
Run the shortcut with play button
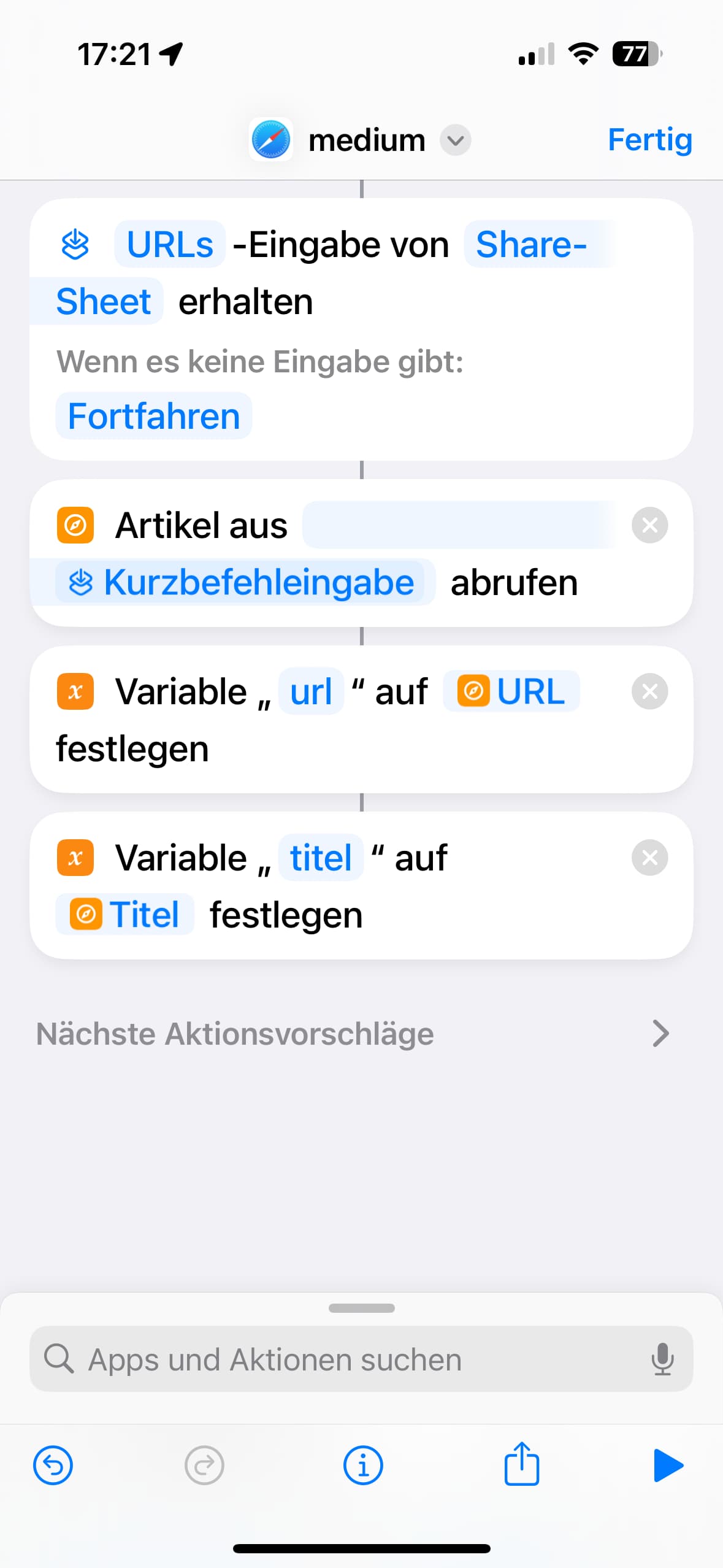[668, 1466]
